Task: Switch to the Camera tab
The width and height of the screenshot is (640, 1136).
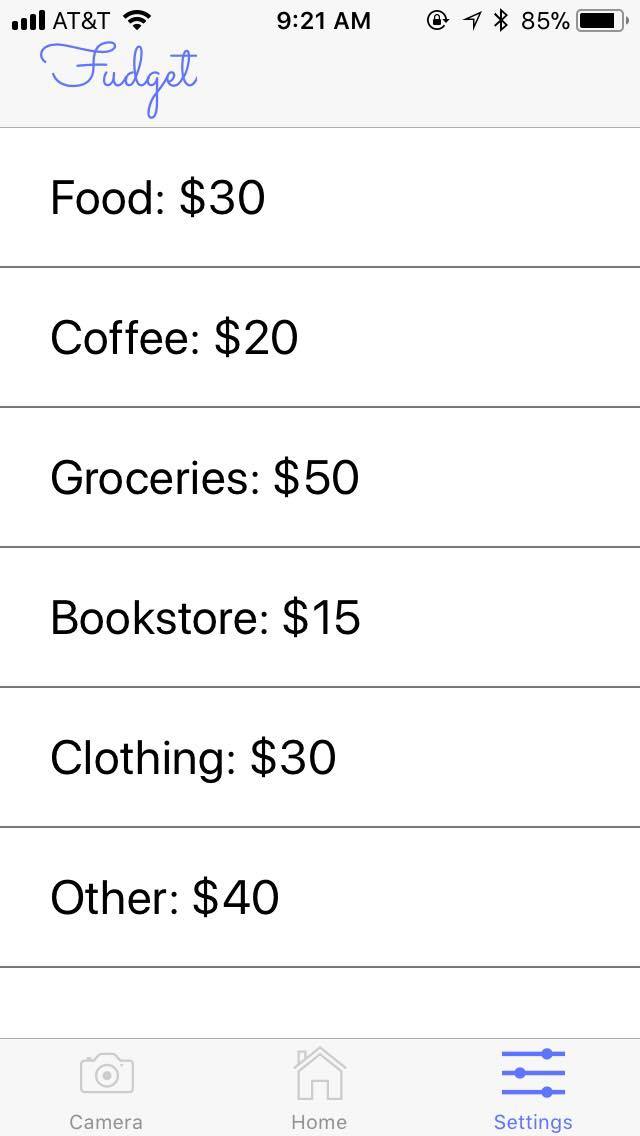Action: 106,1088
